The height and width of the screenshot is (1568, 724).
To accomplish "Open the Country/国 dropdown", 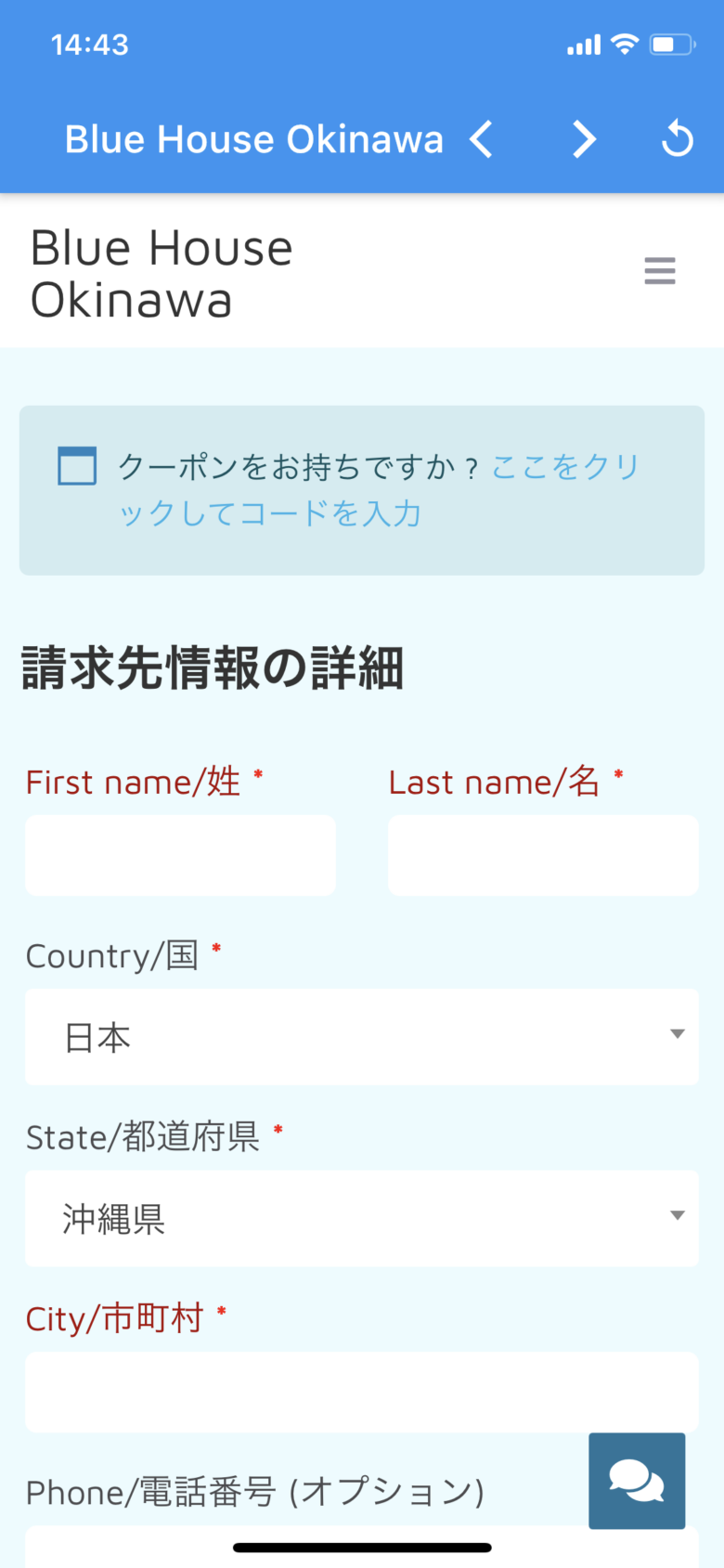I will (362, 1036).
